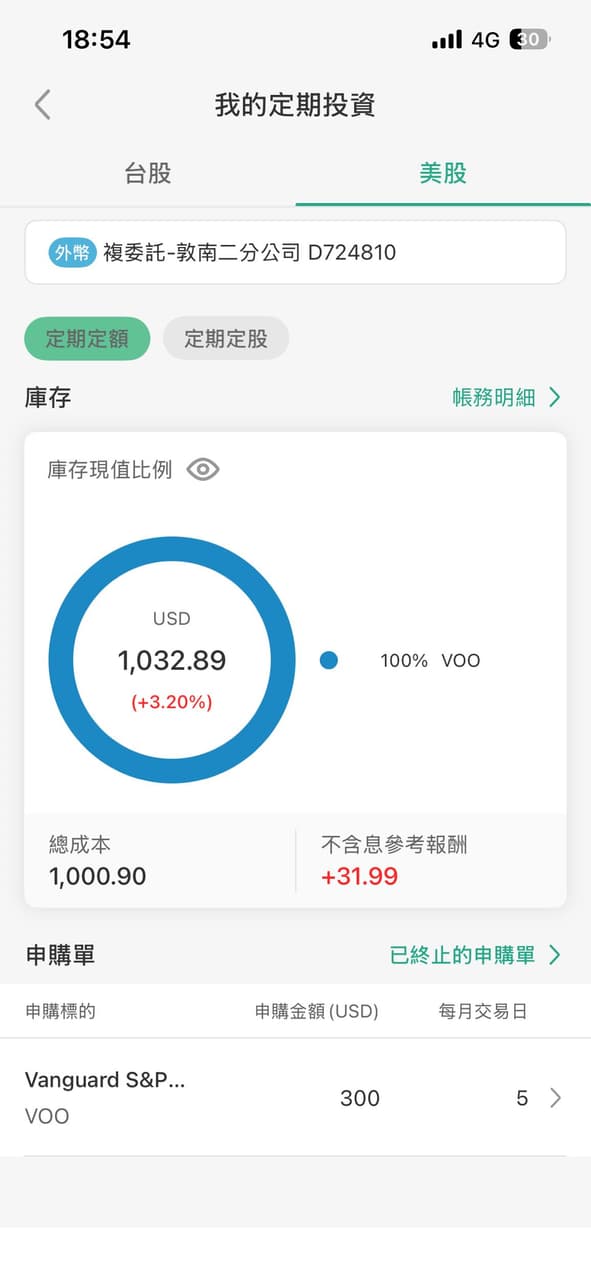Image resolution: width=591 pixels, height=1279 pixels.
Task: Go back using the top-left arrow
Action: [42, 105]
